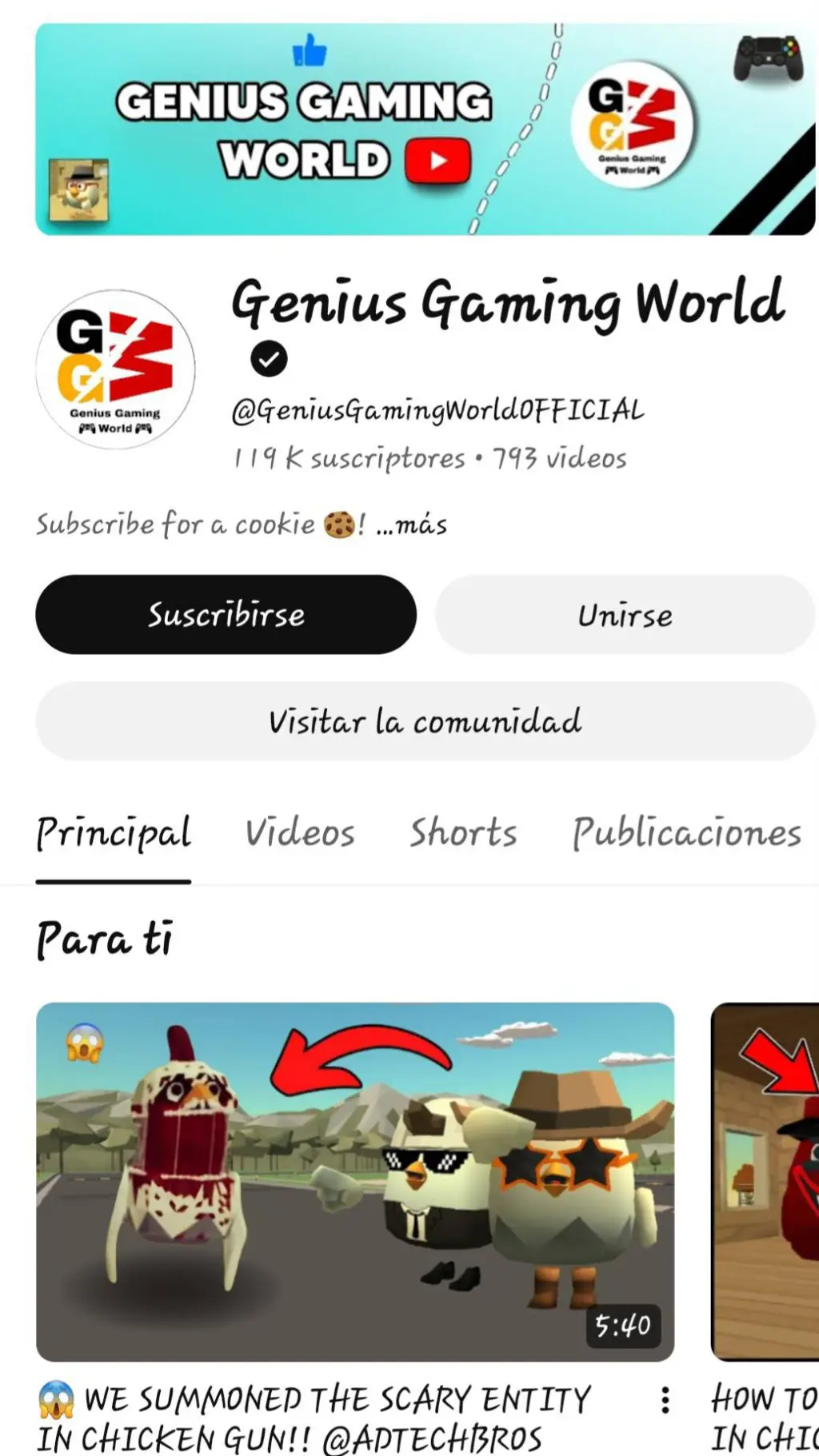Switch to the Videos tab
The width and height of the screenshot is (819, 1456).
click(300, 832)
